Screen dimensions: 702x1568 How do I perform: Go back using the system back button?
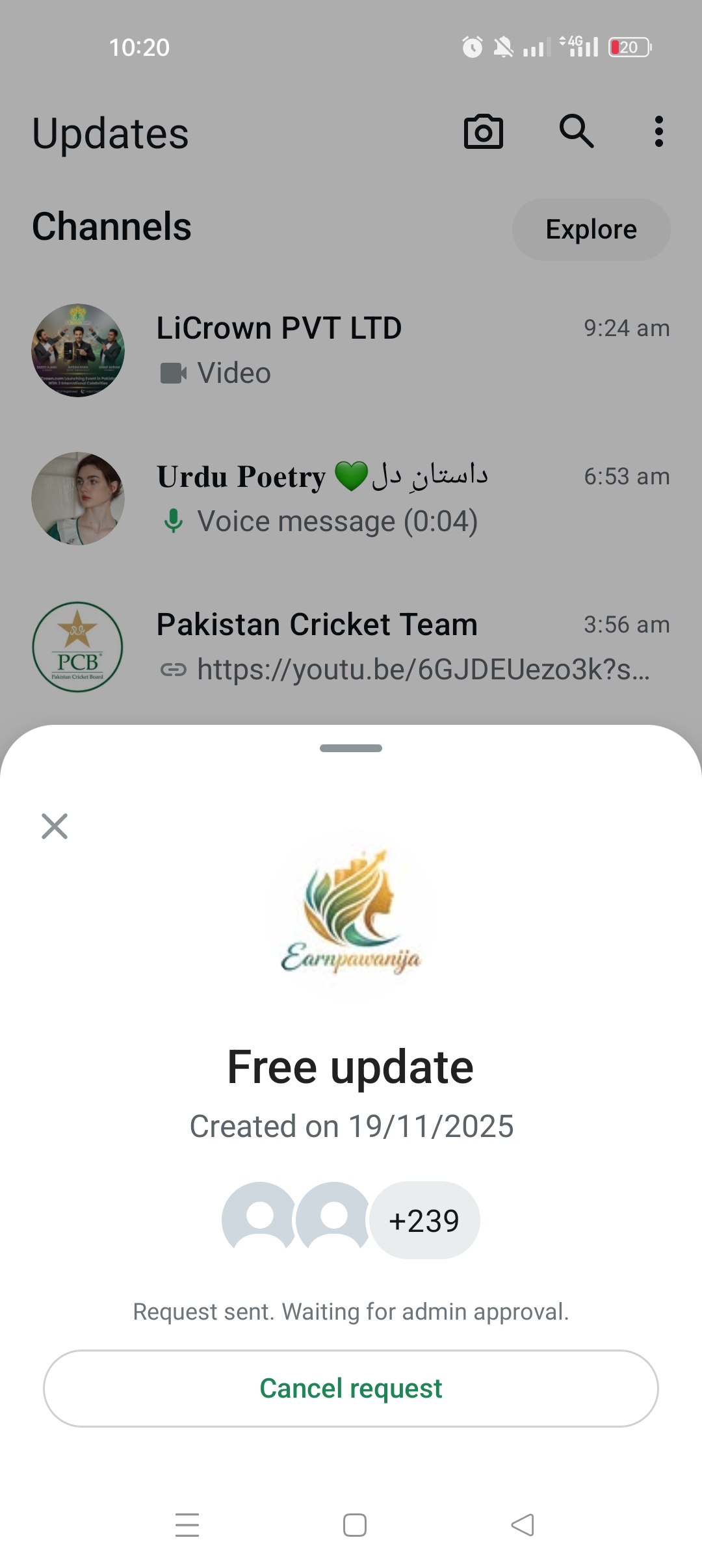(523, 1524)
